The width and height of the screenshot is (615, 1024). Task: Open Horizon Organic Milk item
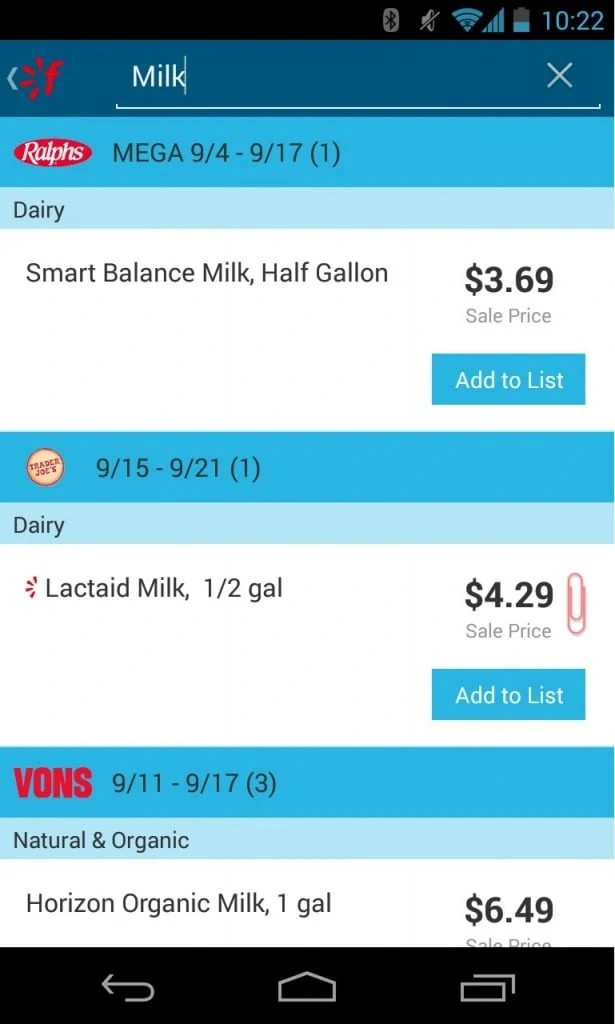[x=307, y=903]
